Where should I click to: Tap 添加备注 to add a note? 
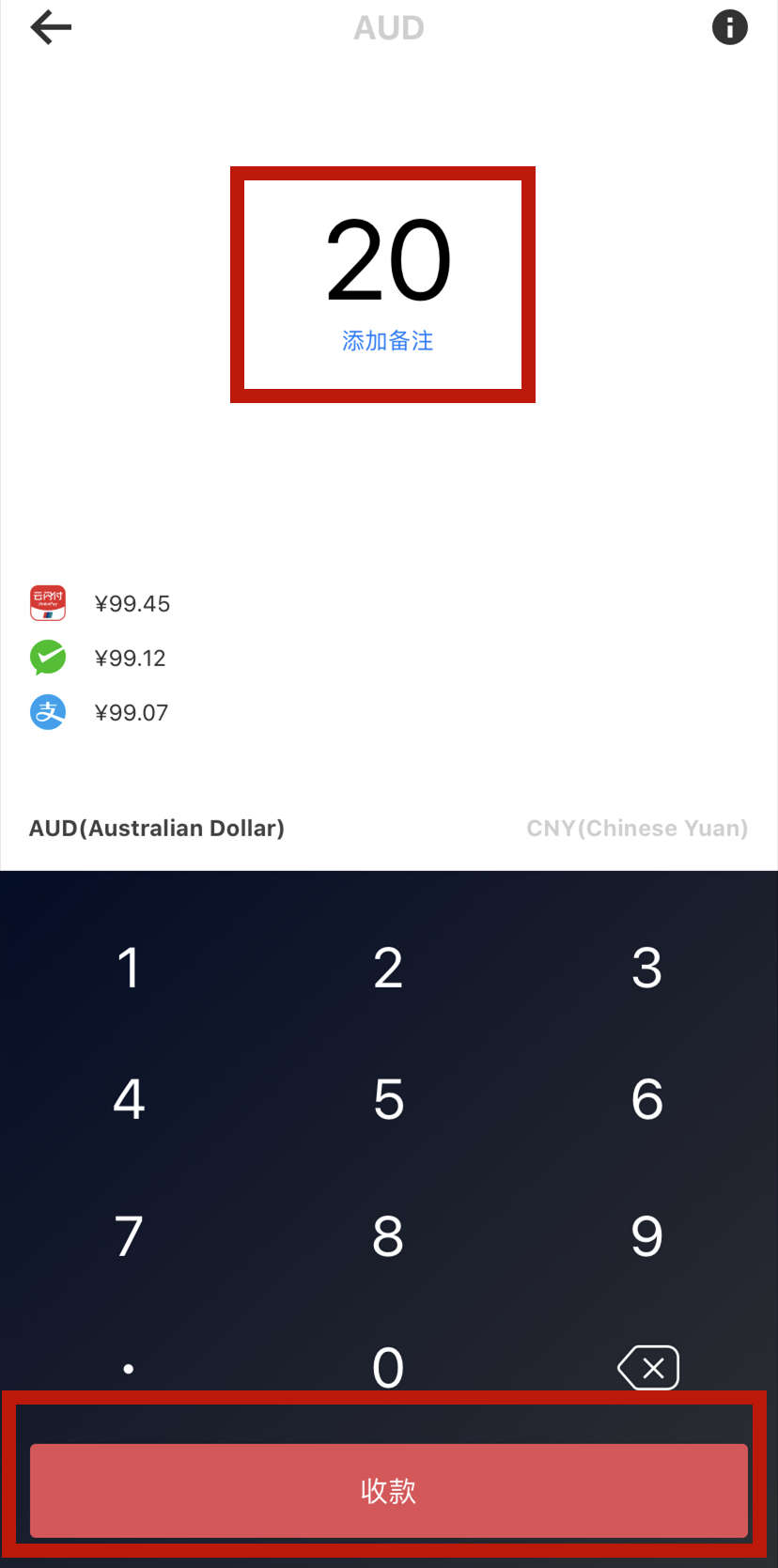(387, 341)
